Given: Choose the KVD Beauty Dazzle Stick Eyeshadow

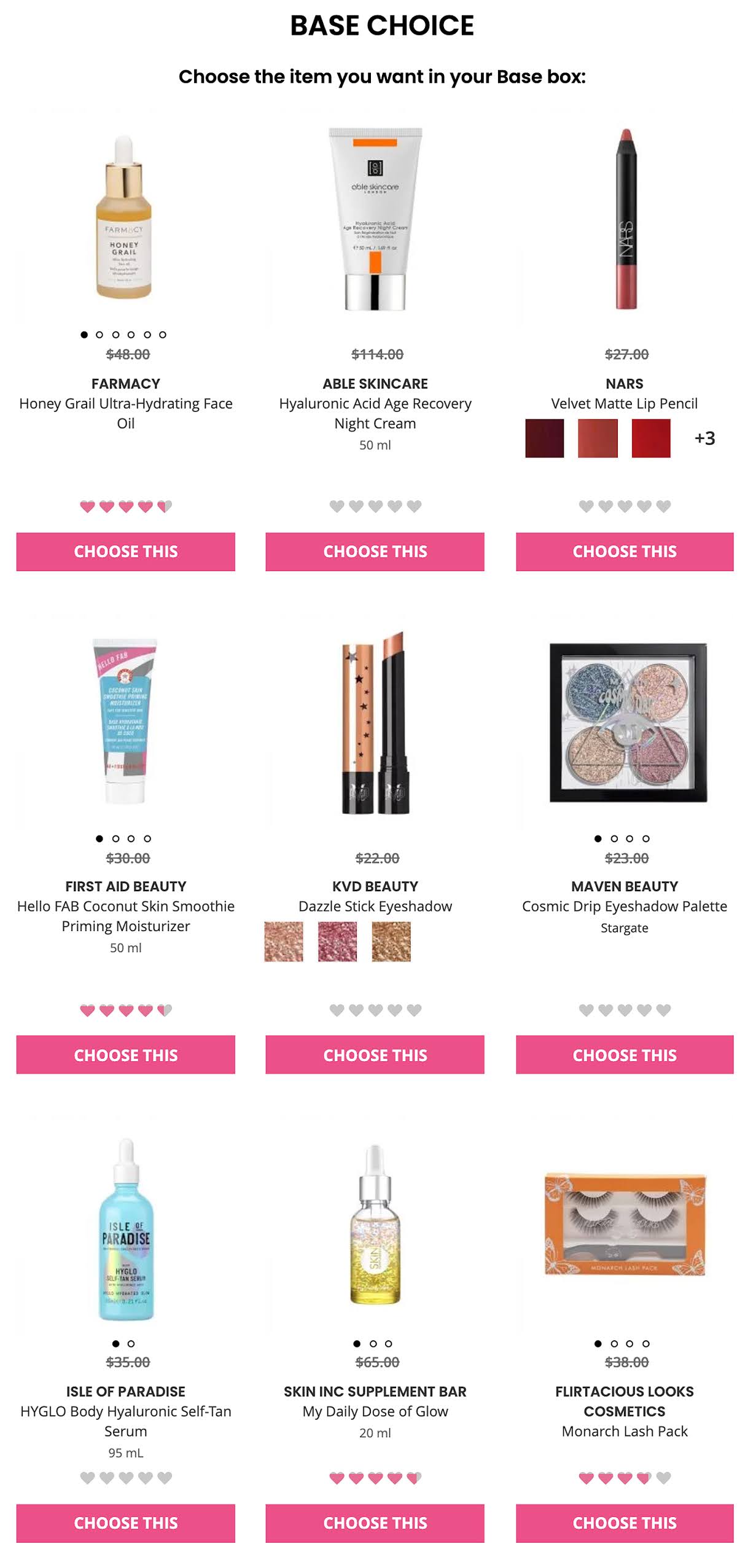Looking at the screenshot, I should 375,1054.
